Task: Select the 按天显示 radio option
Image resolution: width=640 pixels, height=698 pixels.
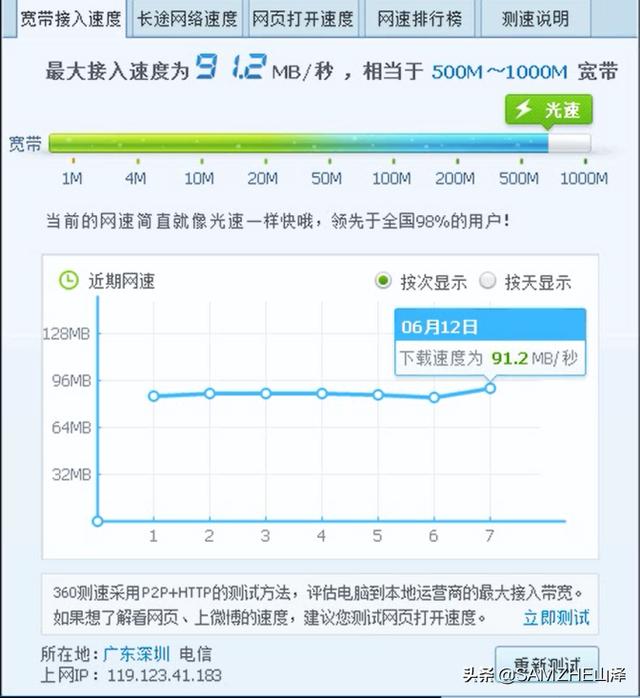Action: (488, 281)
